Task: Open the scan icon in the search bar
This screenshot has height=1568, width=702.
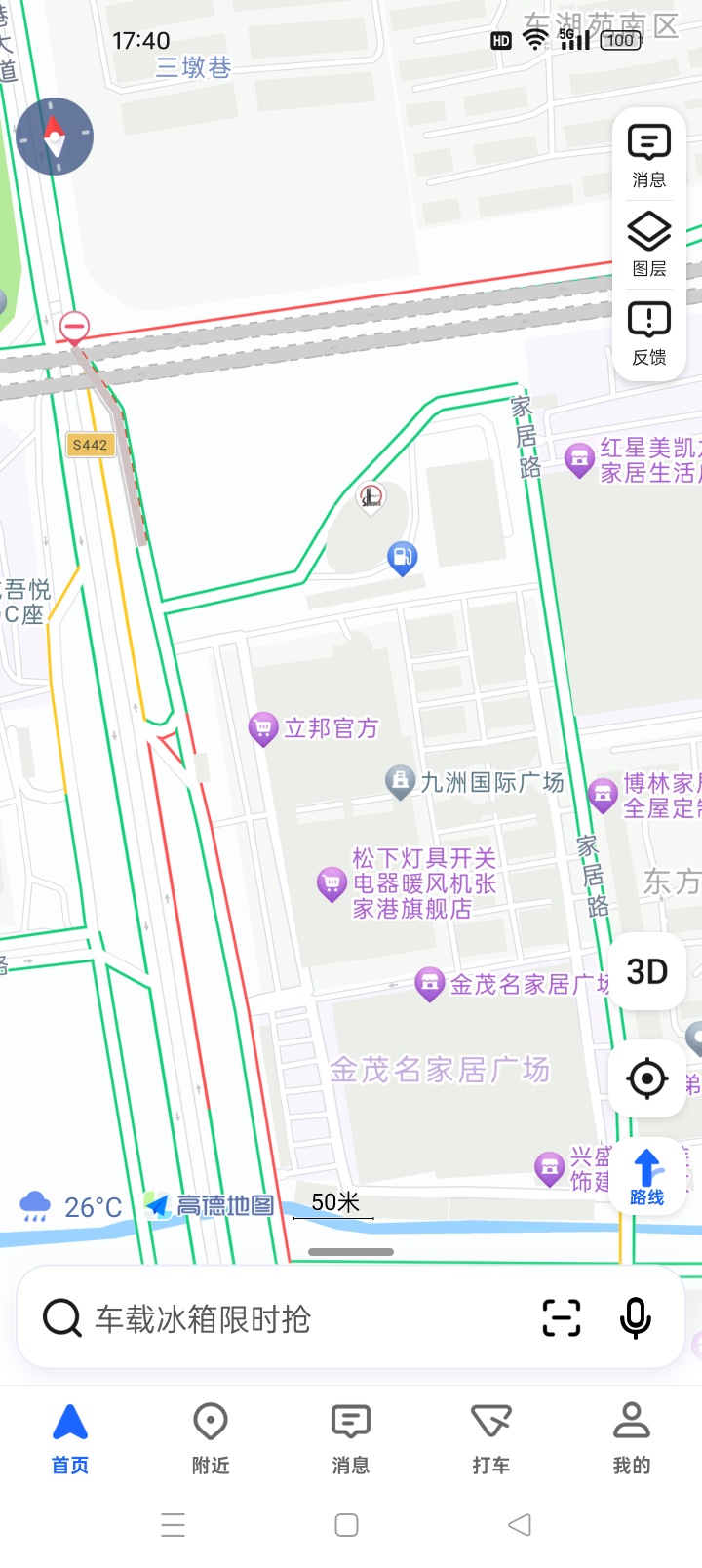Action: coord(562,1318)
